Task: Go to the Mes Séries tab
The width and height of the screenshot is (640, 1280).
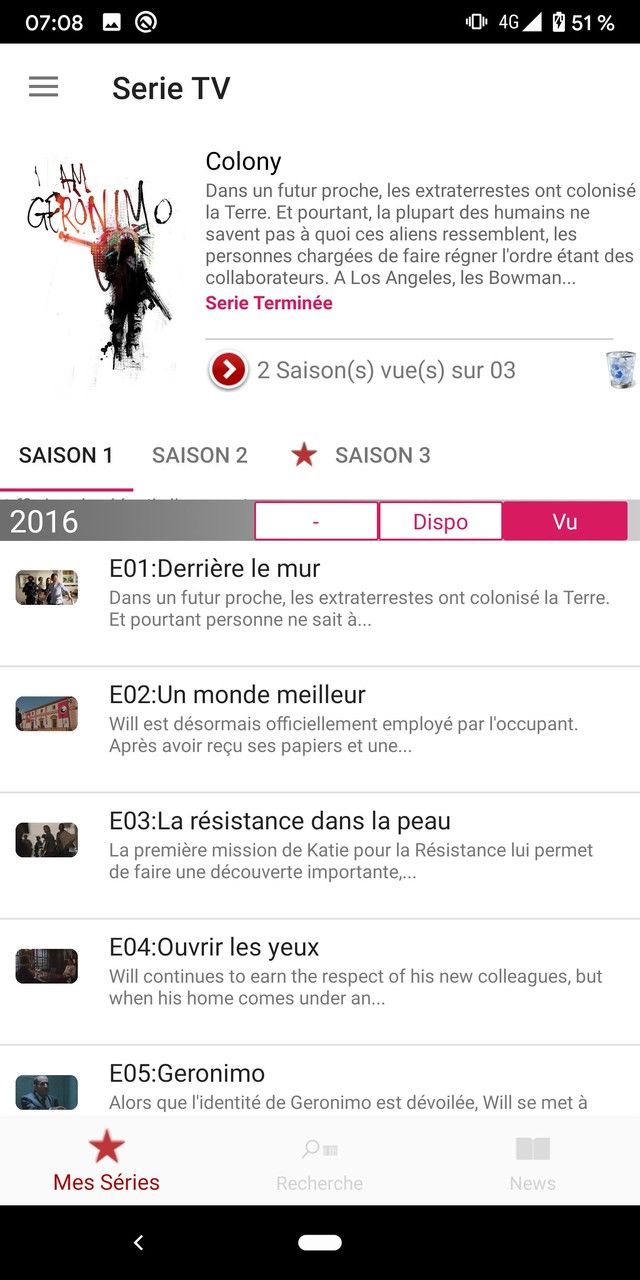Action: point(107,1160)
